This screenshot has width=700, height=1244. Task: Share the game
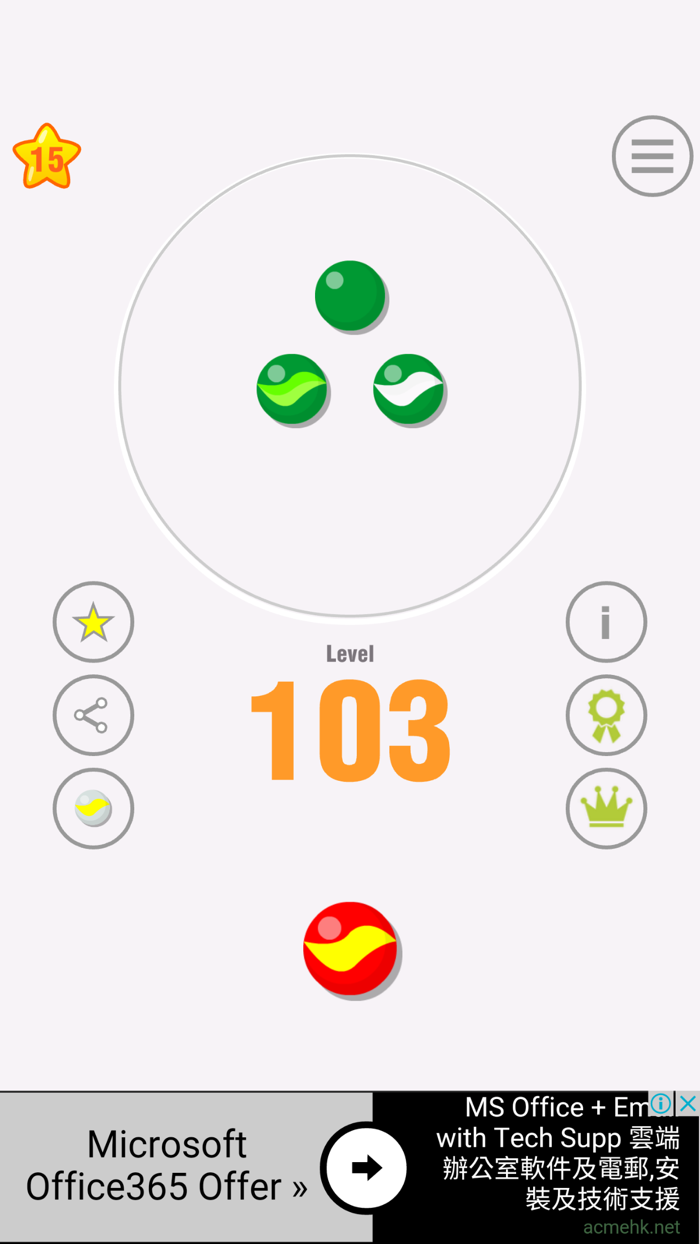(x=93, y=716)
